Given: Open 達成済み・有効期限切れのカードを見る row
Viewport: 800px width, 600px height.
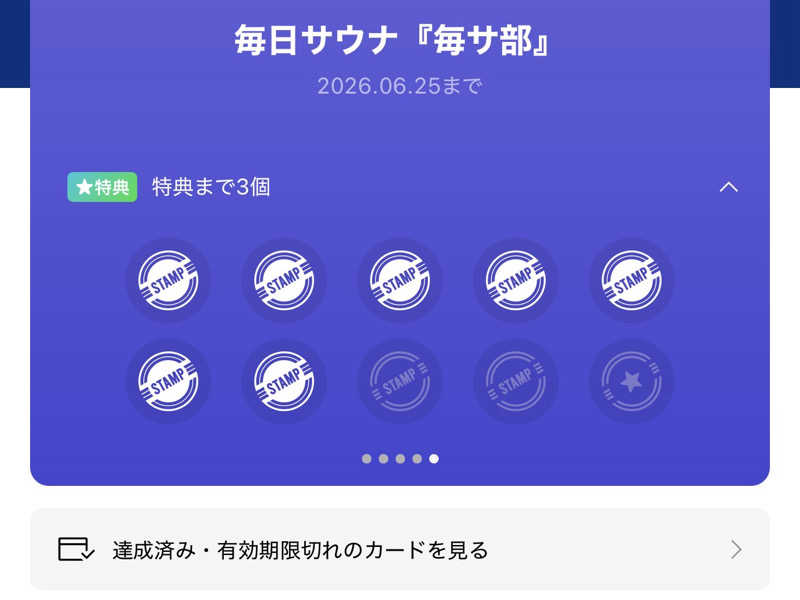Looking at the screenshot, I should tap(400, 549).
